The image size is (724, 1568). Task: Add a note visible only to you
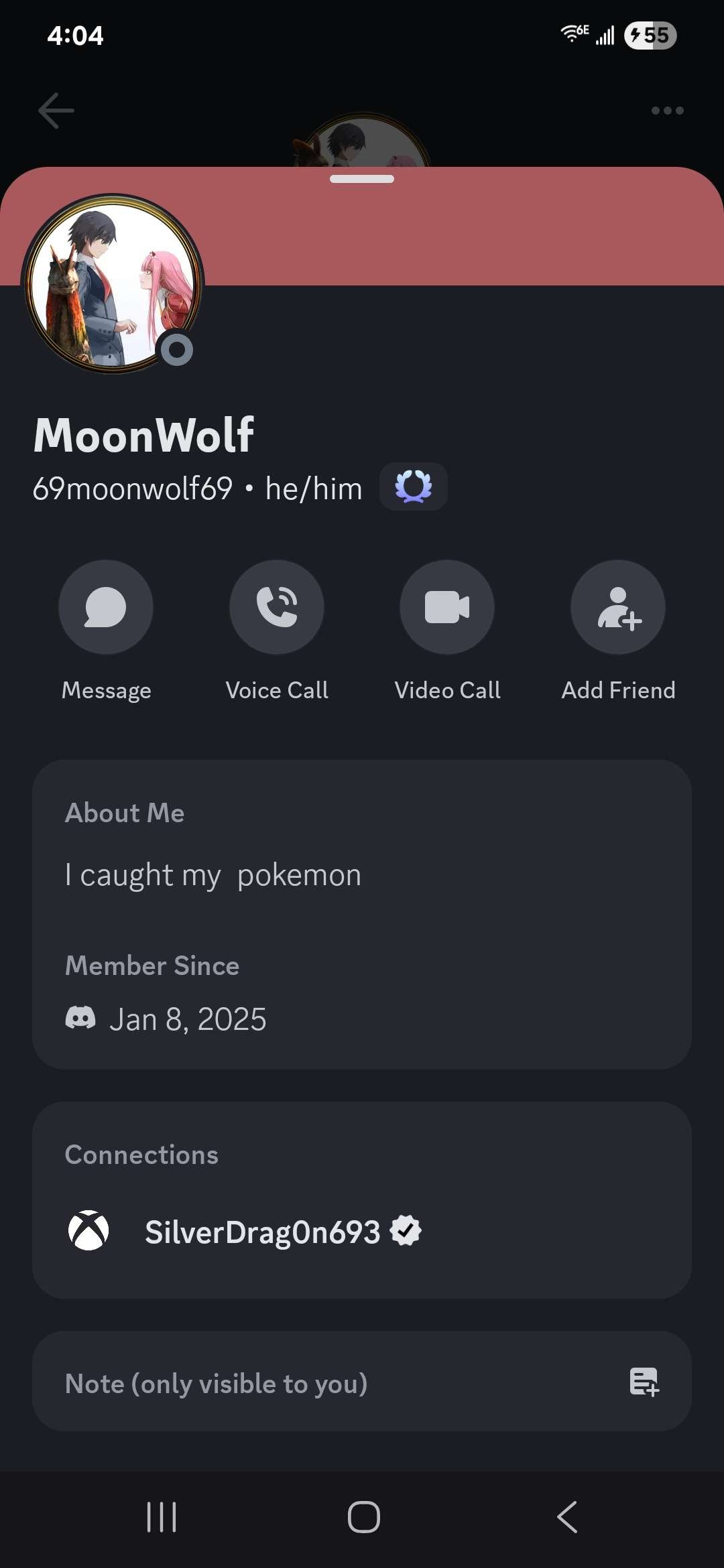point(362,1383)
